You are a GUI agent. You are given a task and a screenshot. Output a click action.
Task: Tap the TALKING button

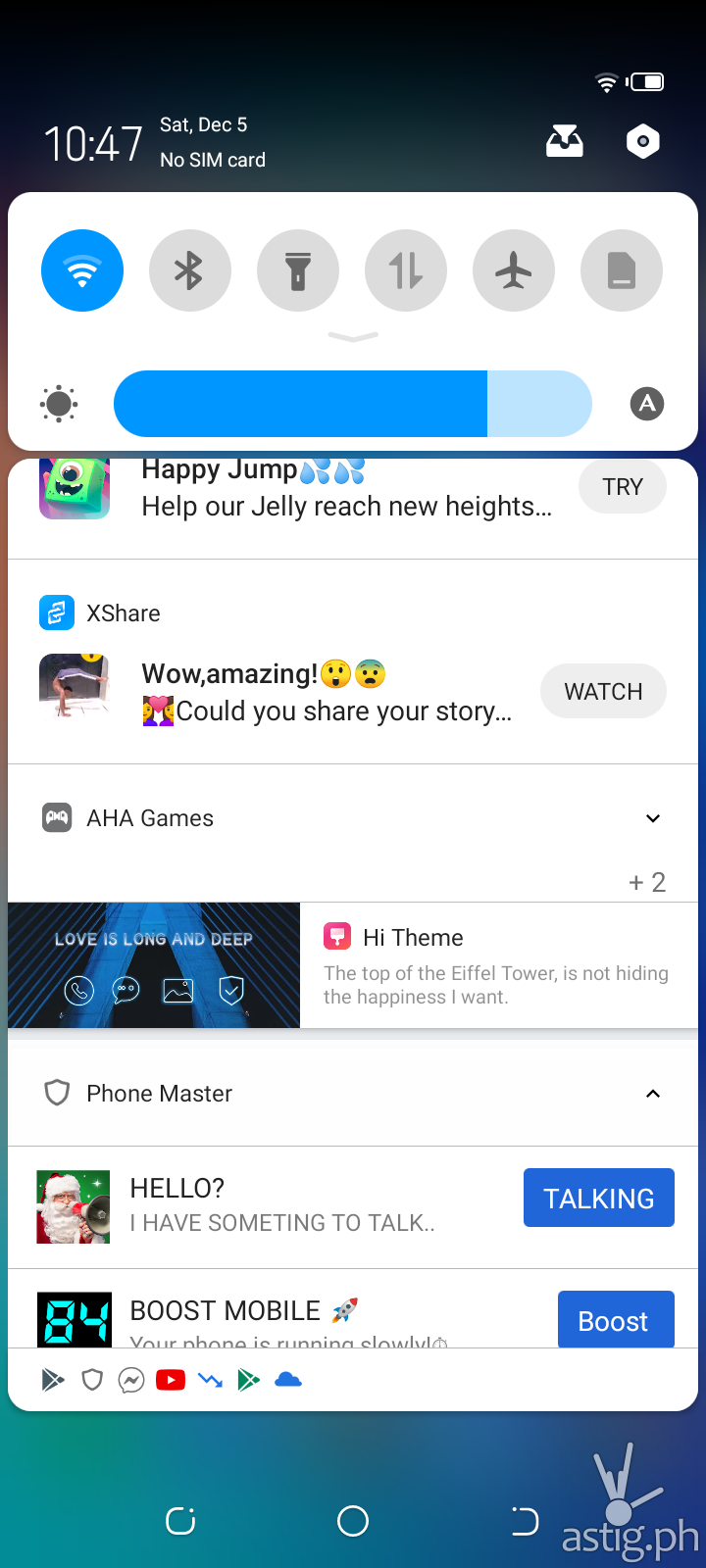click(x=598, y=1198)
